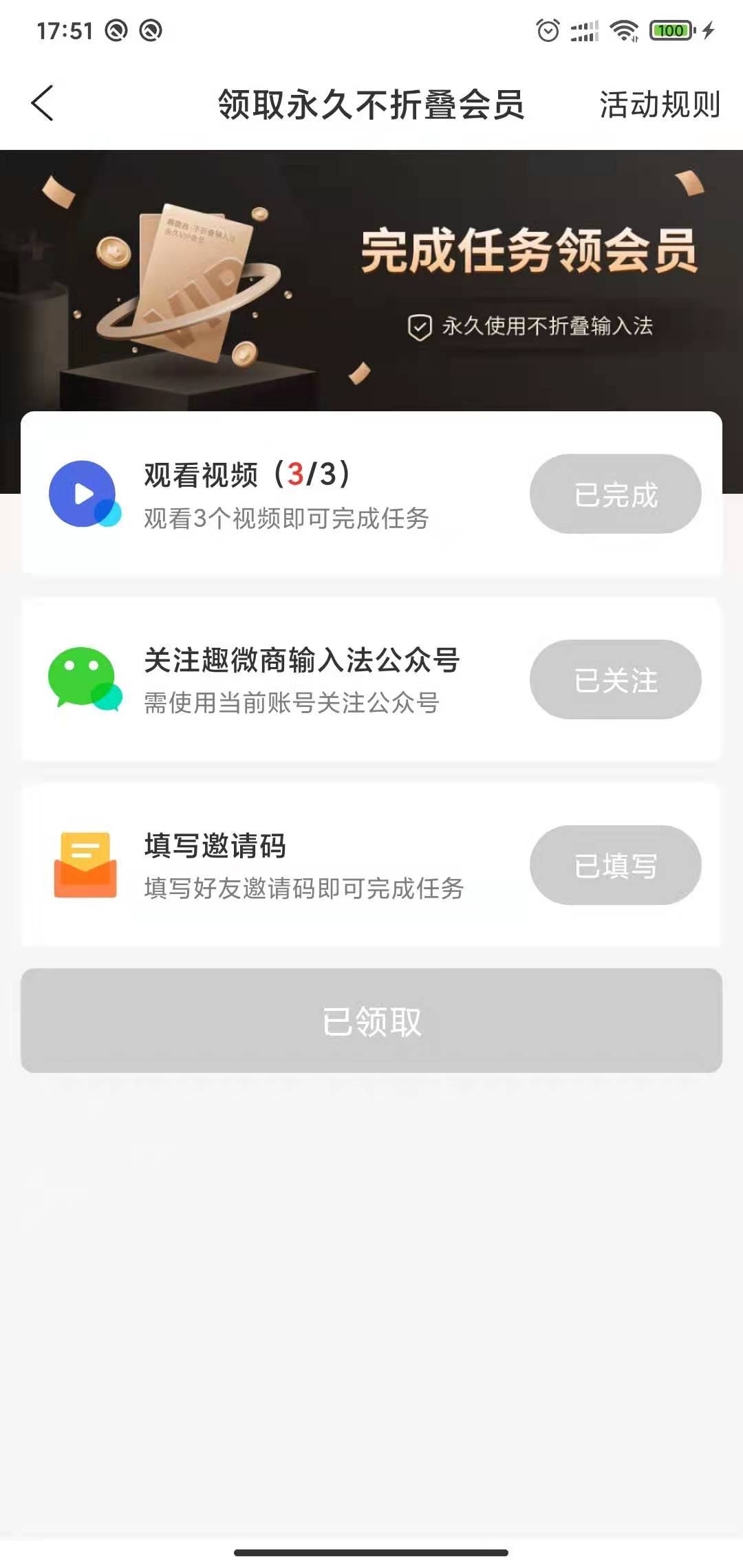Tap the 领取永久不折叠会员 page title

pos(371,105)
